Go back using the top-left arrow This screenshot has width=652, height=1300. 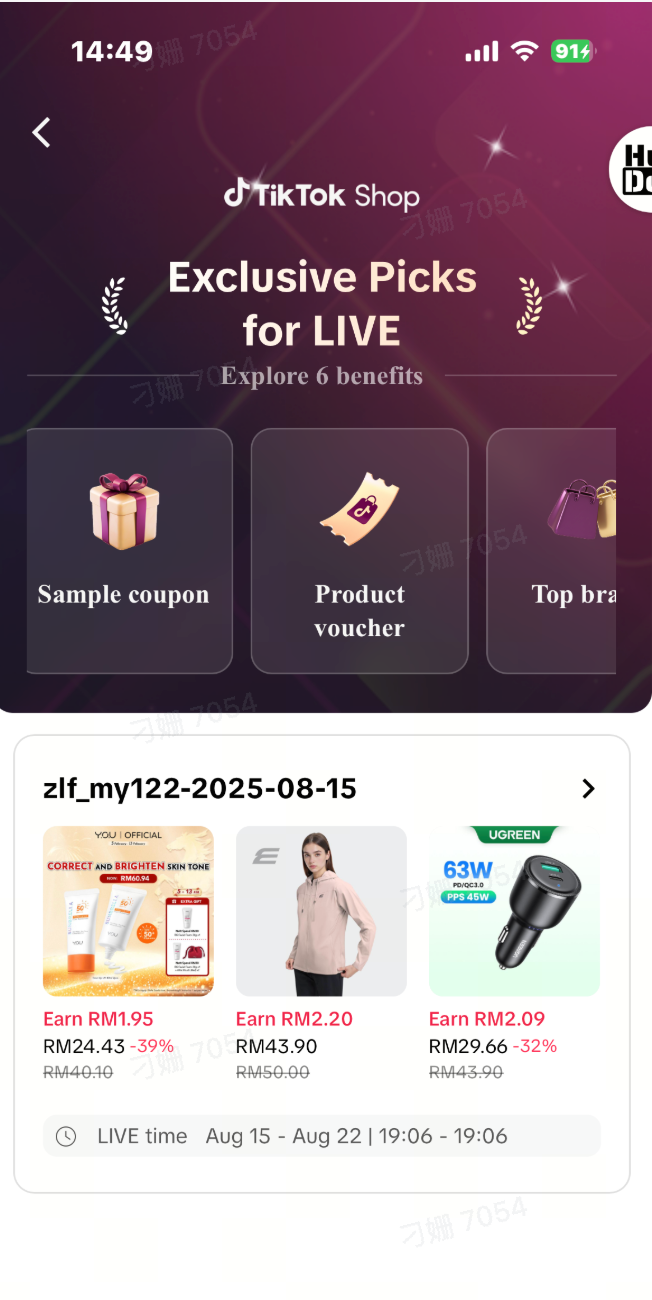[x=41, y=132]
